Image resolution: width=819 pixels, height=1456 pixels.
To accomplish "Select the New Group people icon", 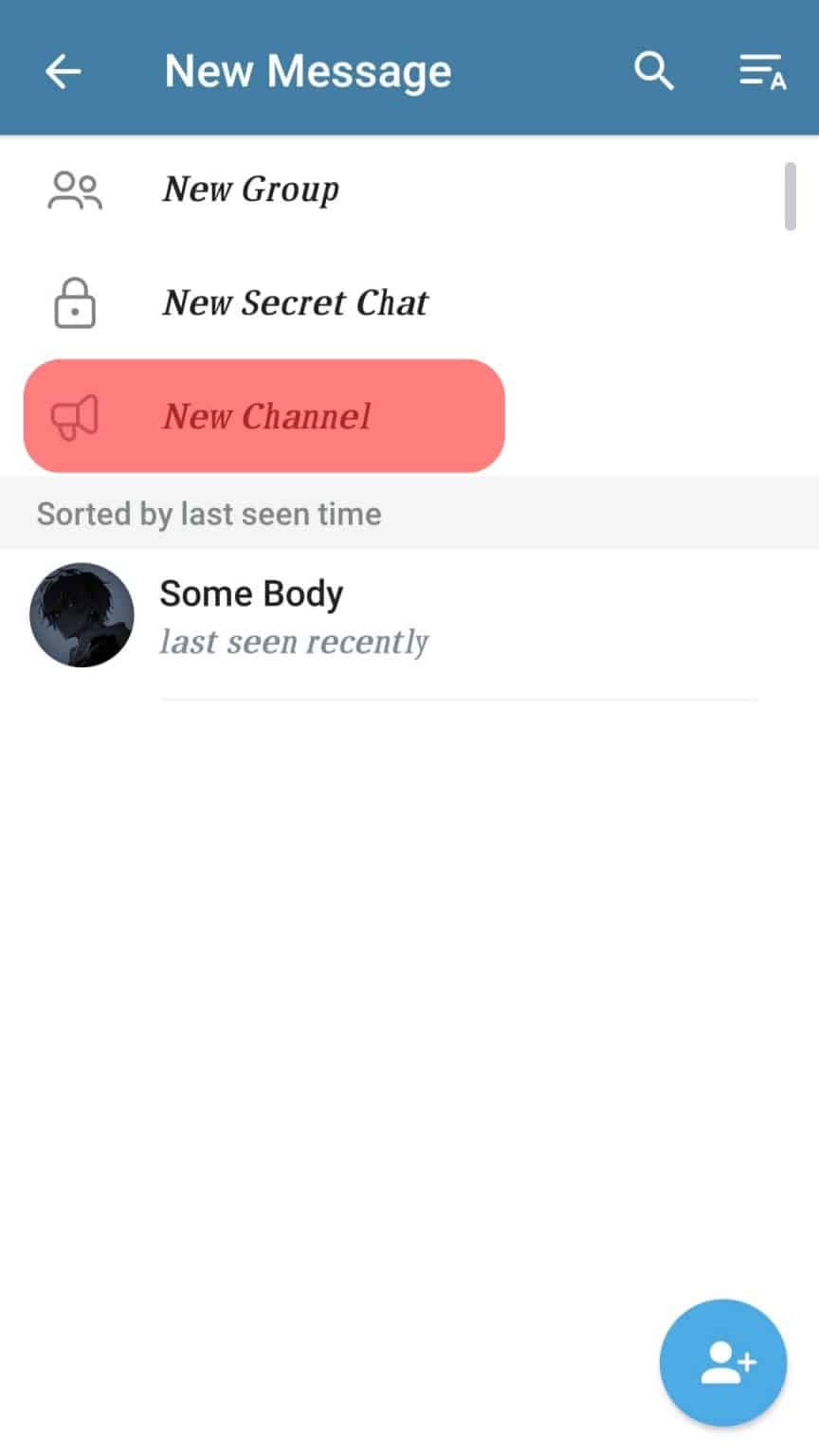I will tap(76, 190).
